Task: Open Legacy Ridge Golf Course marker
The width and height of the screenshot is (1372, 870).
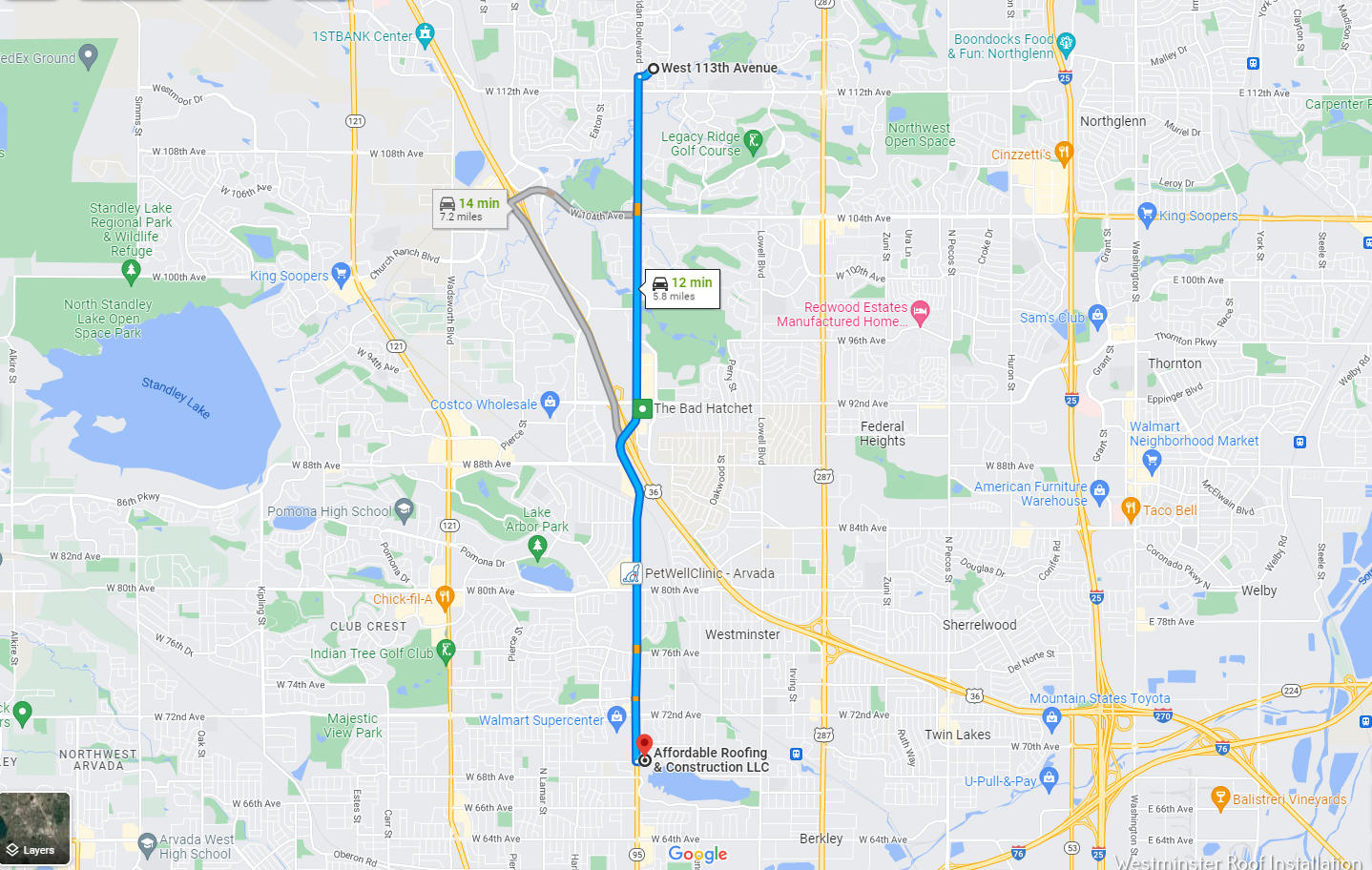Action: coord(753,141)
